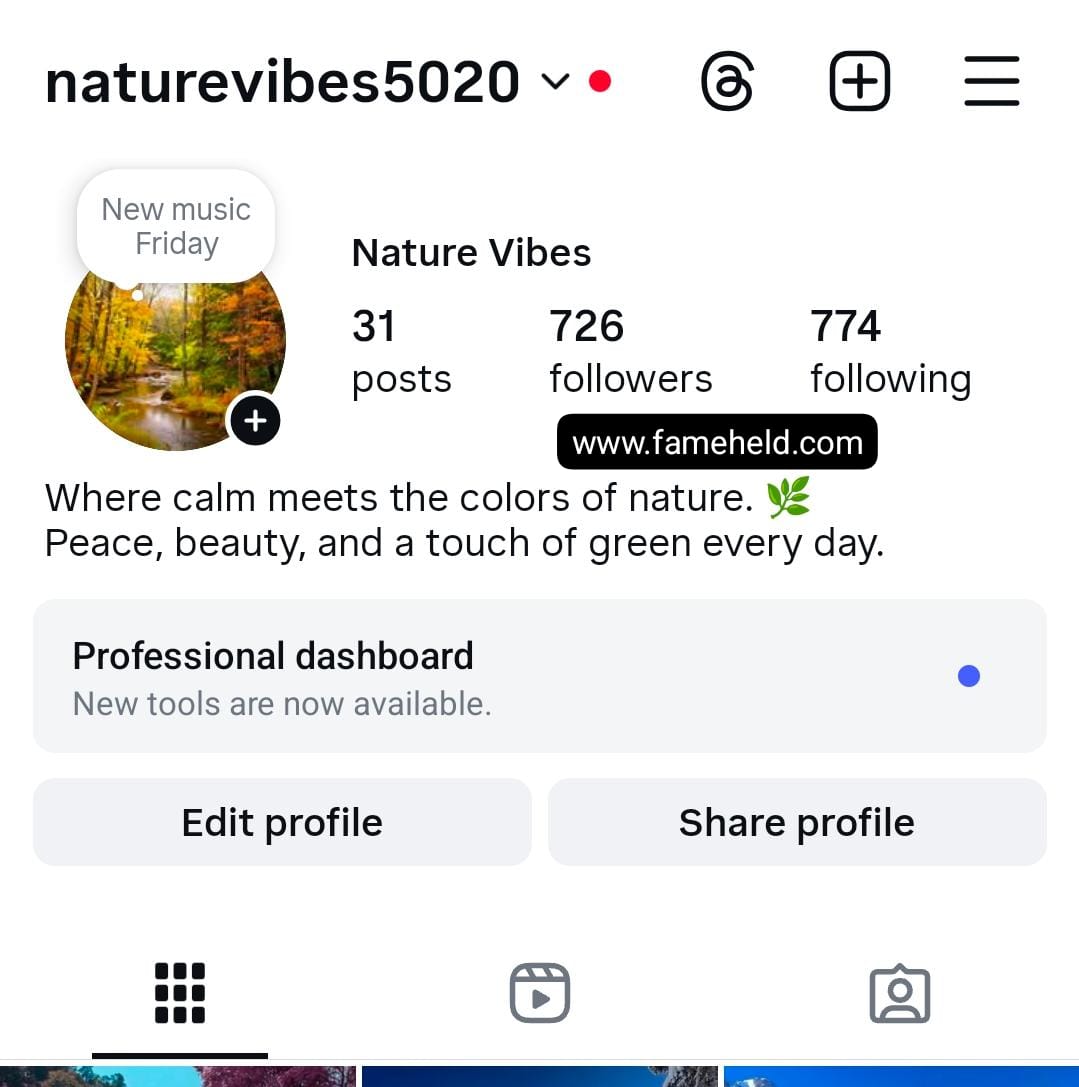Select the active grid tab underline

[179, 1055]
